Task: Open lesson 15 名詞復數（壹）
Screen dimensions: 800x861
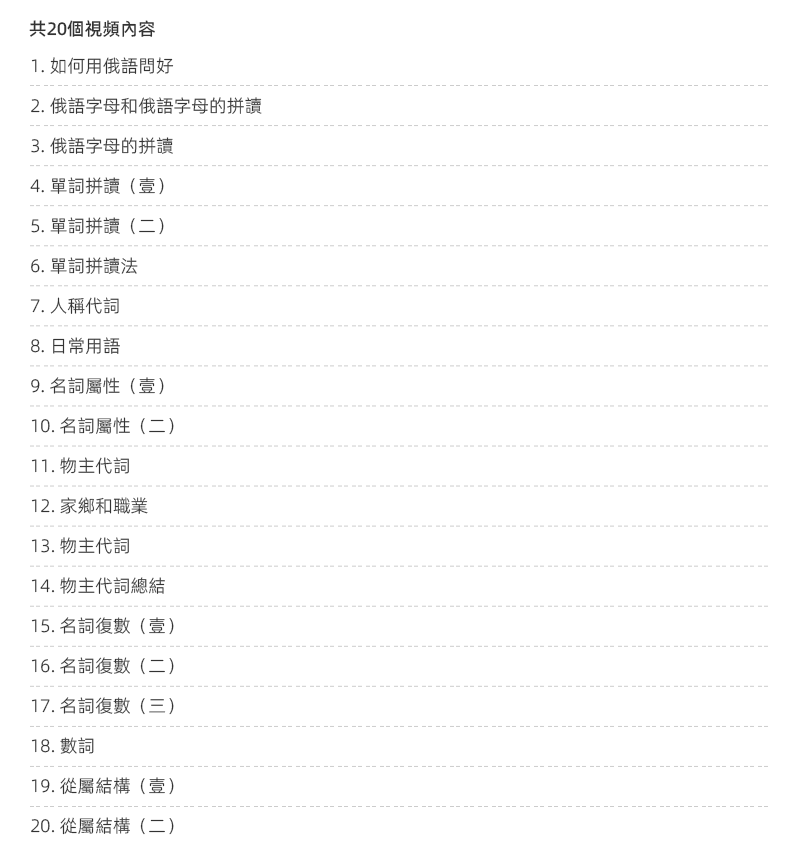Action: pyautogui.click(x=103, y=626)
